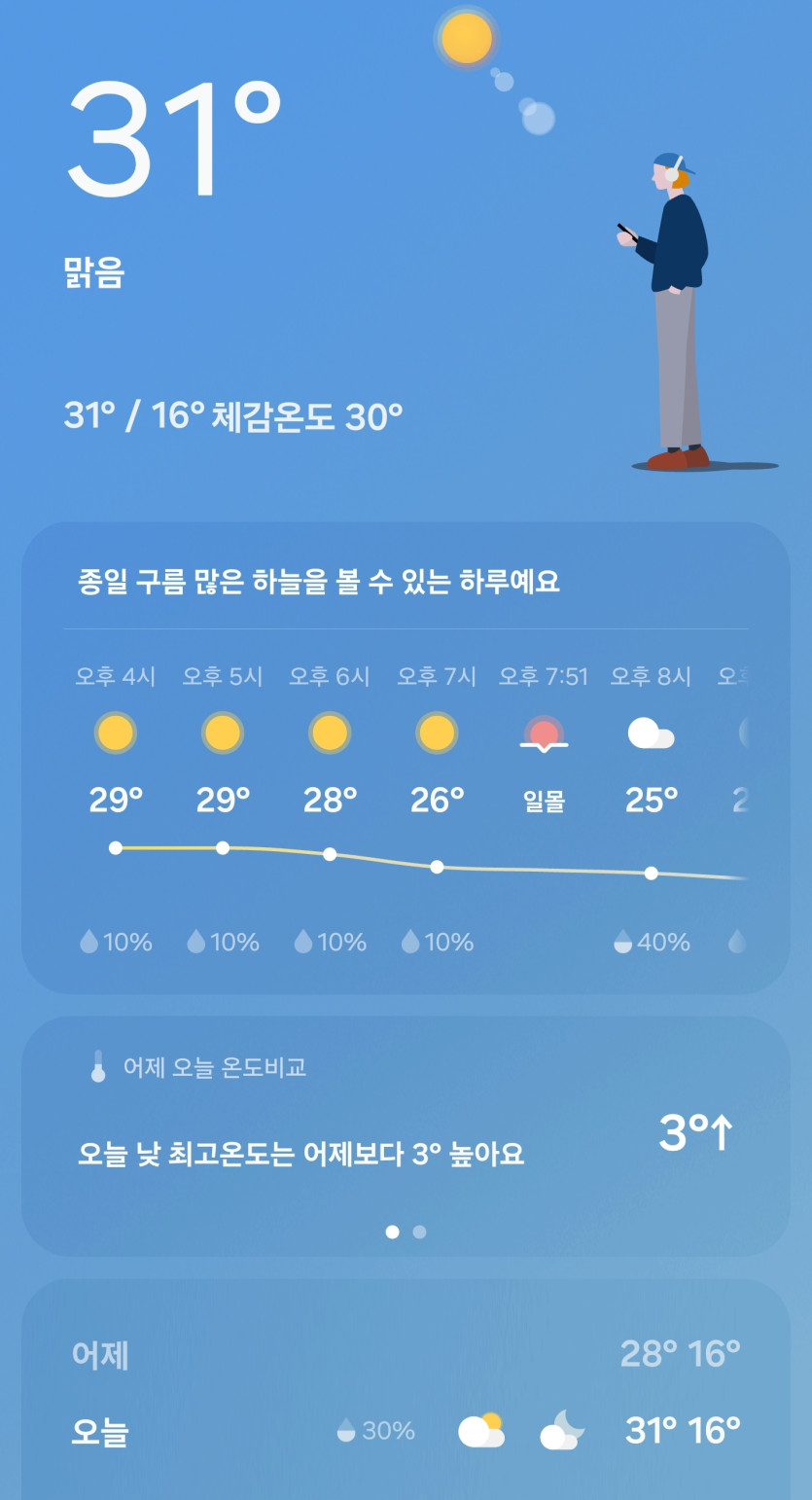Select the second page indicator dot
Viewport: 812px width, 1500px height.
(419, 1232)
